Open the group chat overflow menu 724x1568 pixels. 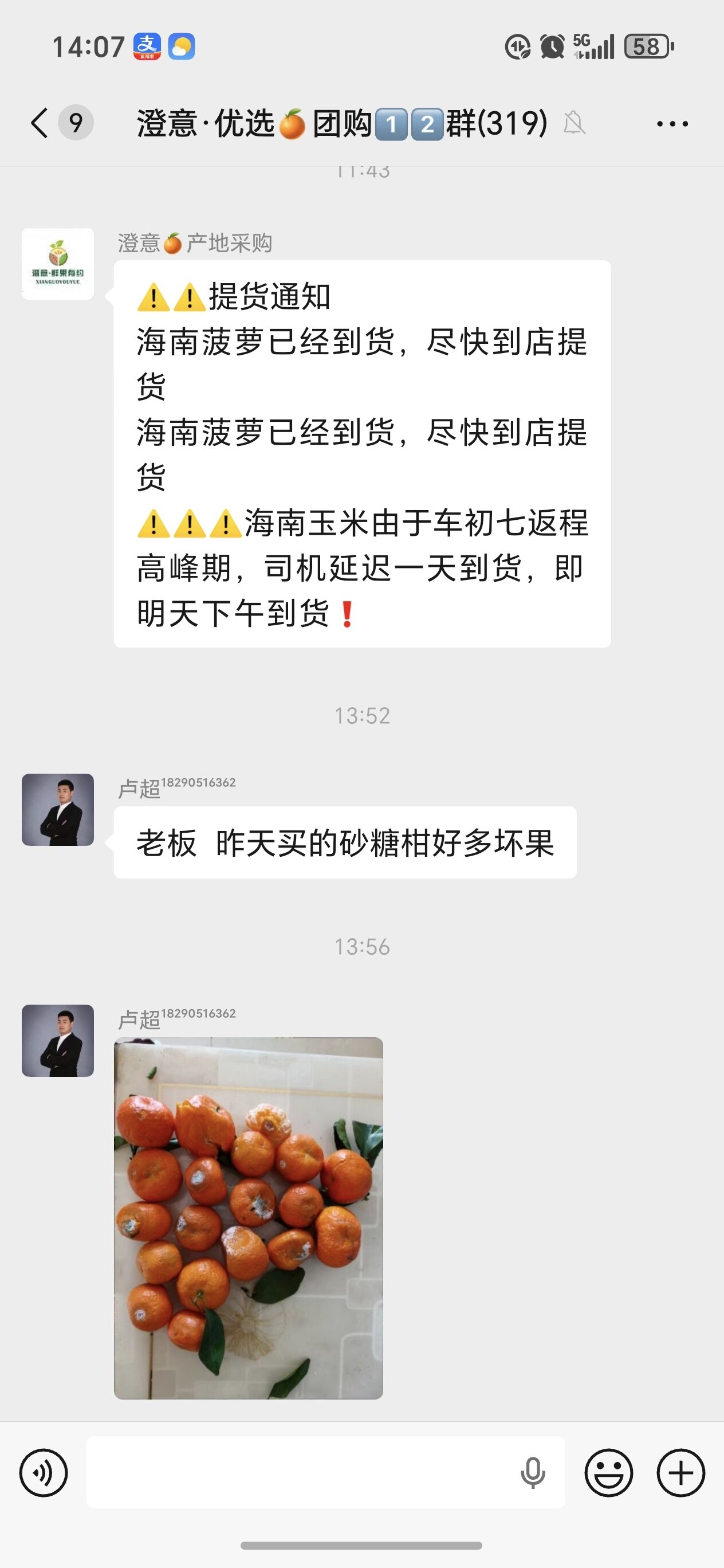pos(672,124)
